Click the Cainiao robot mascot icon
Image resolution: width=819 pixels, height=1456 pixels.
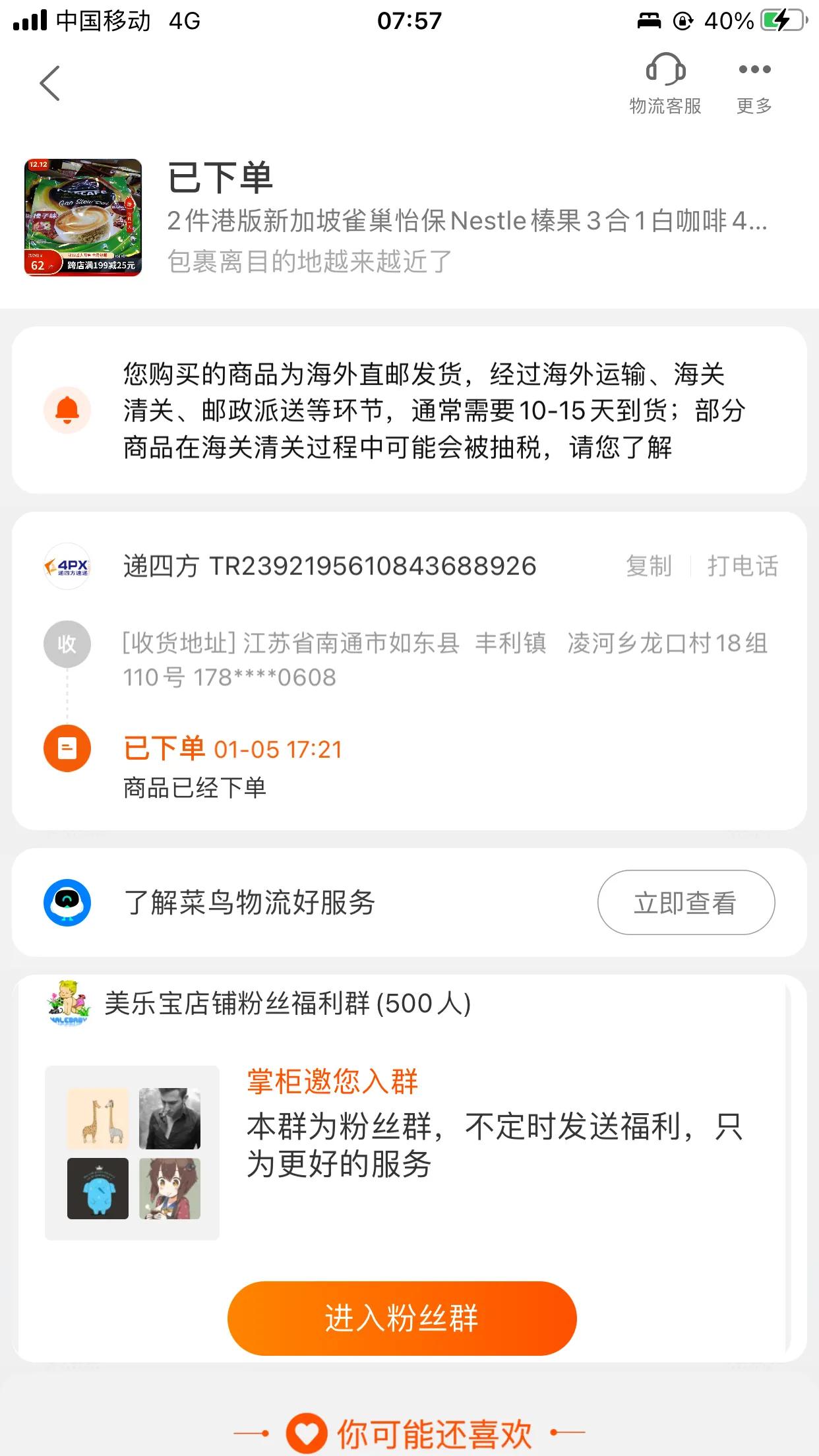point(68,903)
